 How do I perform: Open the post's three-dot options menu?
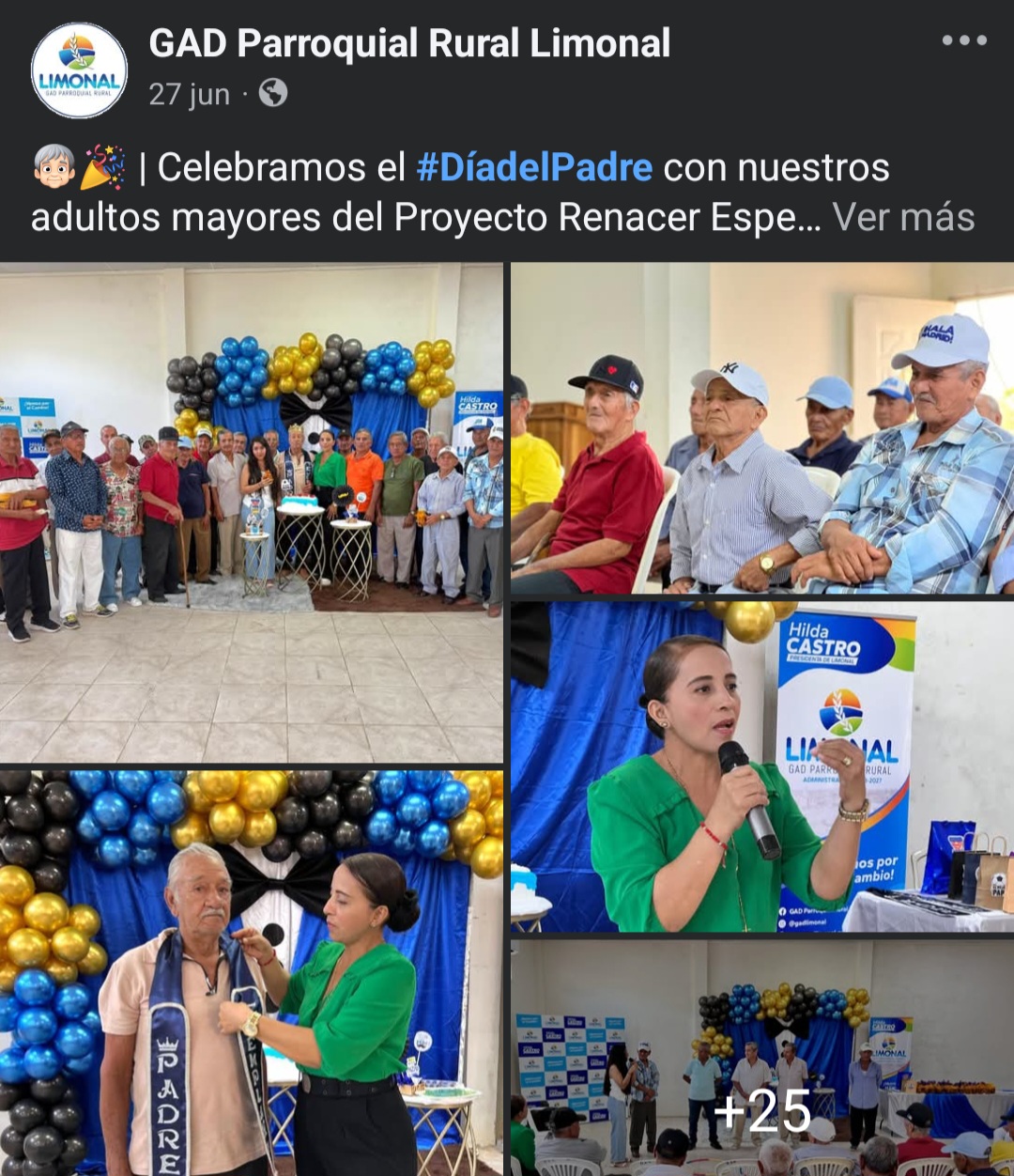pos(964,41)
